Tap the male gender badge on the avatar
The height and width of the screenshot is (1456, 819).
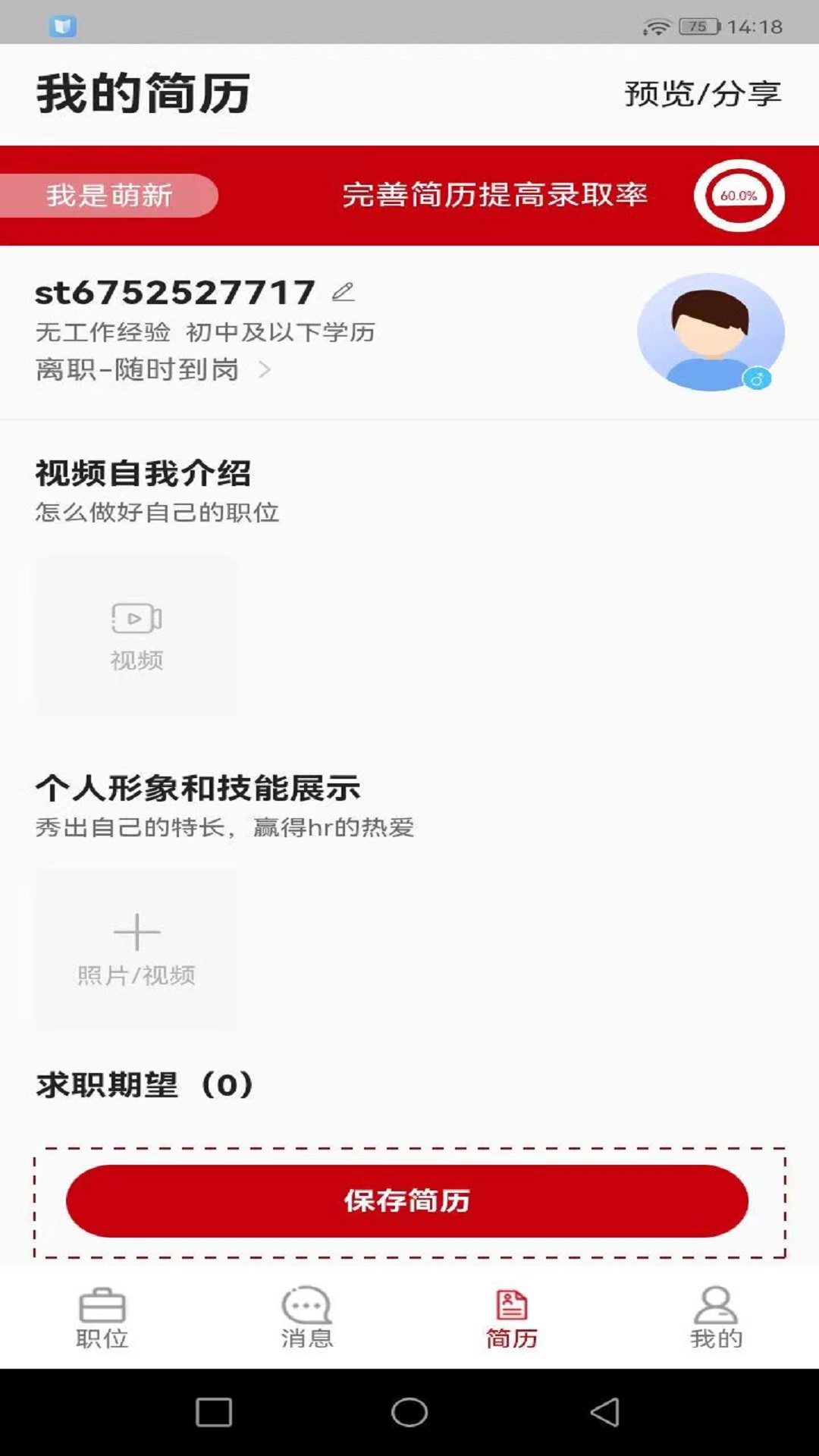(x=758, y=379)
